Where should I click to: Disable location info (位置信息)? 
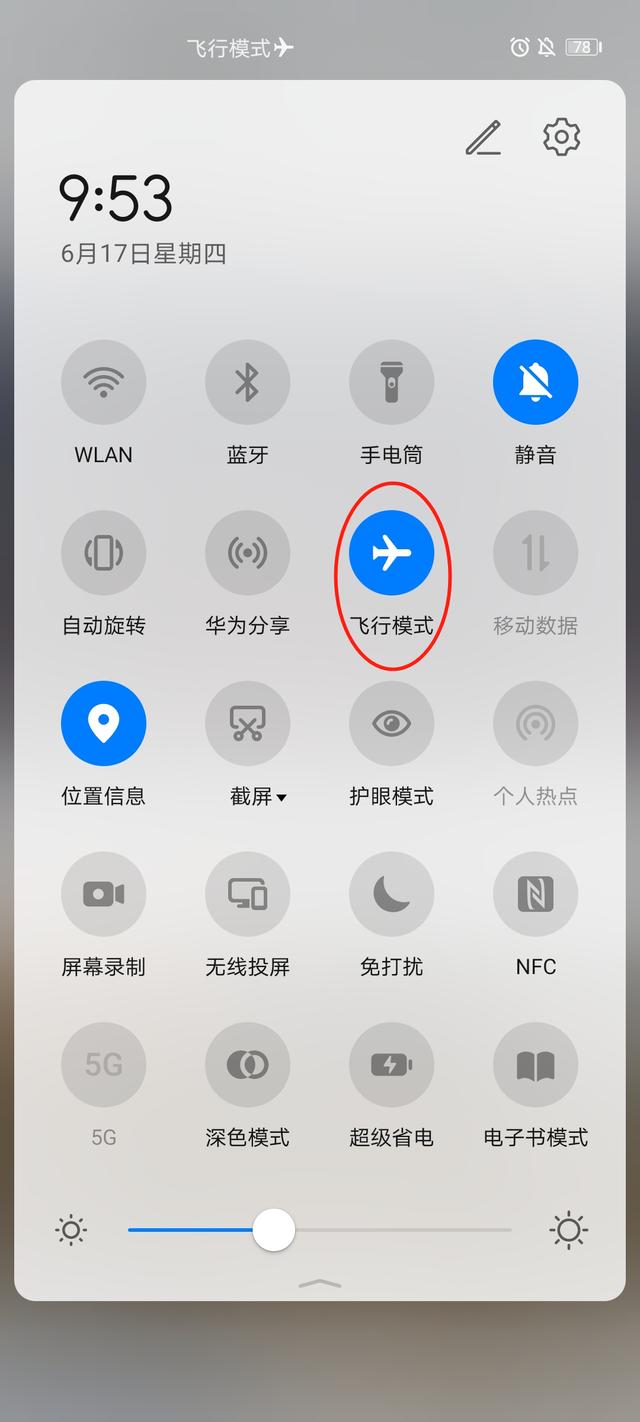[104, 724]
